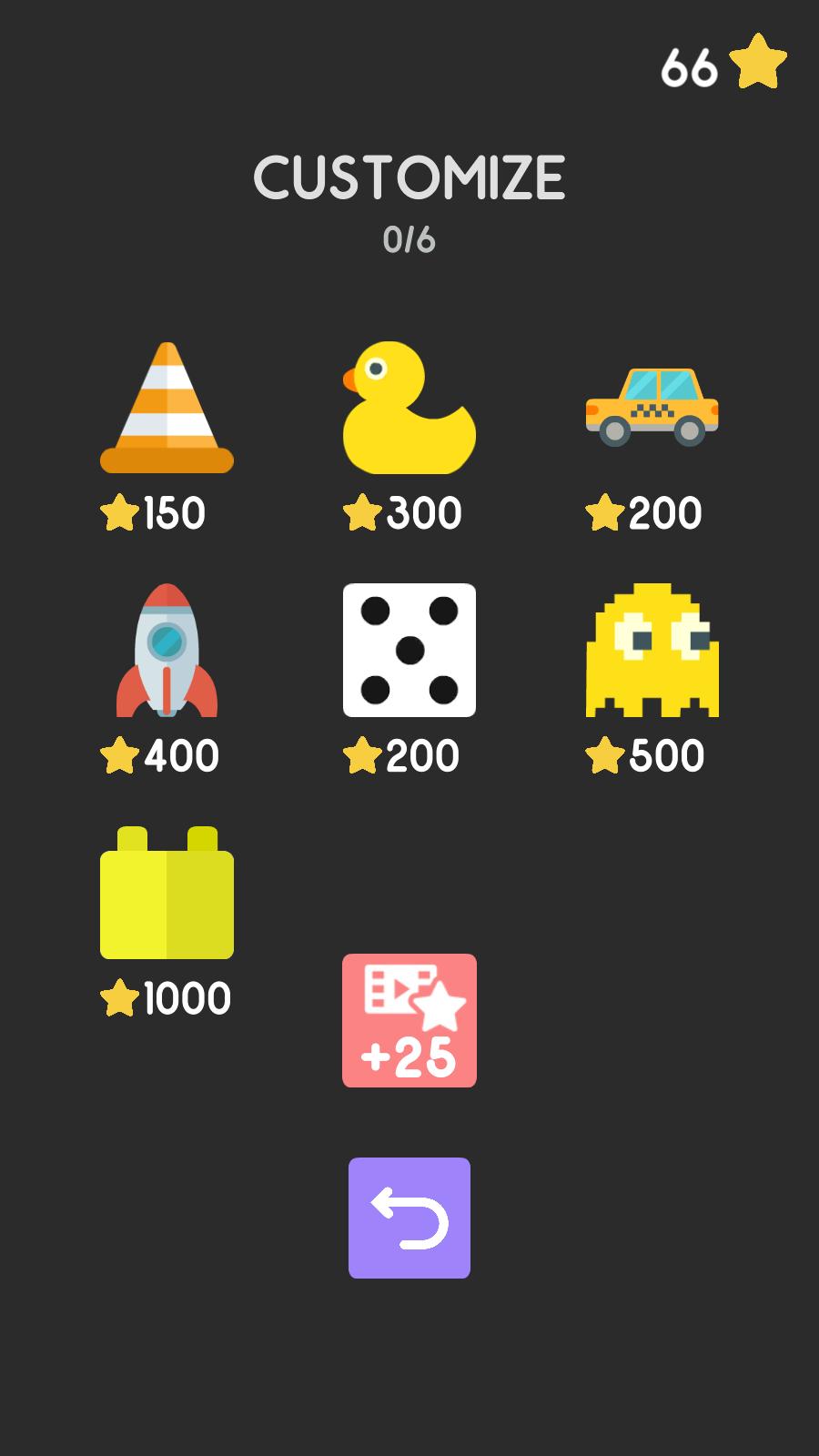Pick the yellow brick skin for 1000 stars
The image size is (819, 1456).
coord(167,893)
